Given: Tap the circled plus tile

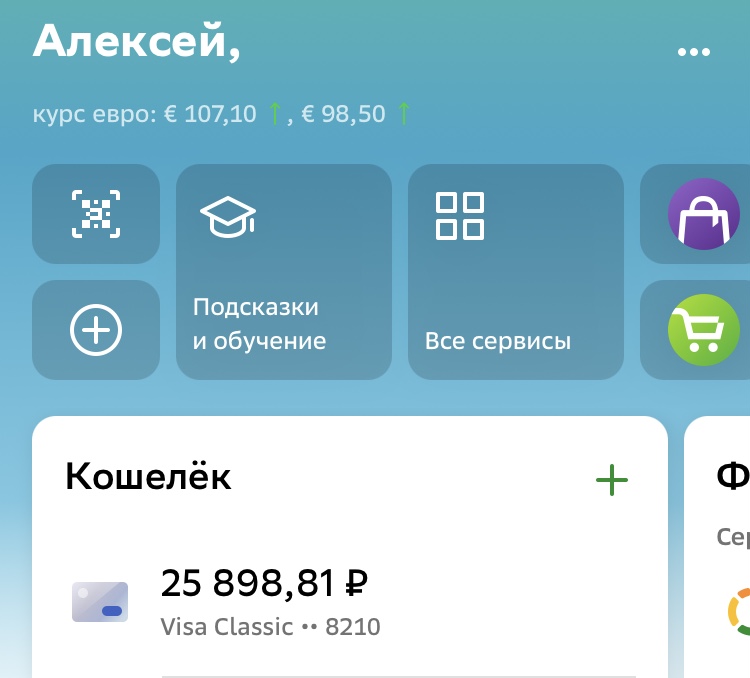Looking at the screenshot, I should [x=96, y=330].
